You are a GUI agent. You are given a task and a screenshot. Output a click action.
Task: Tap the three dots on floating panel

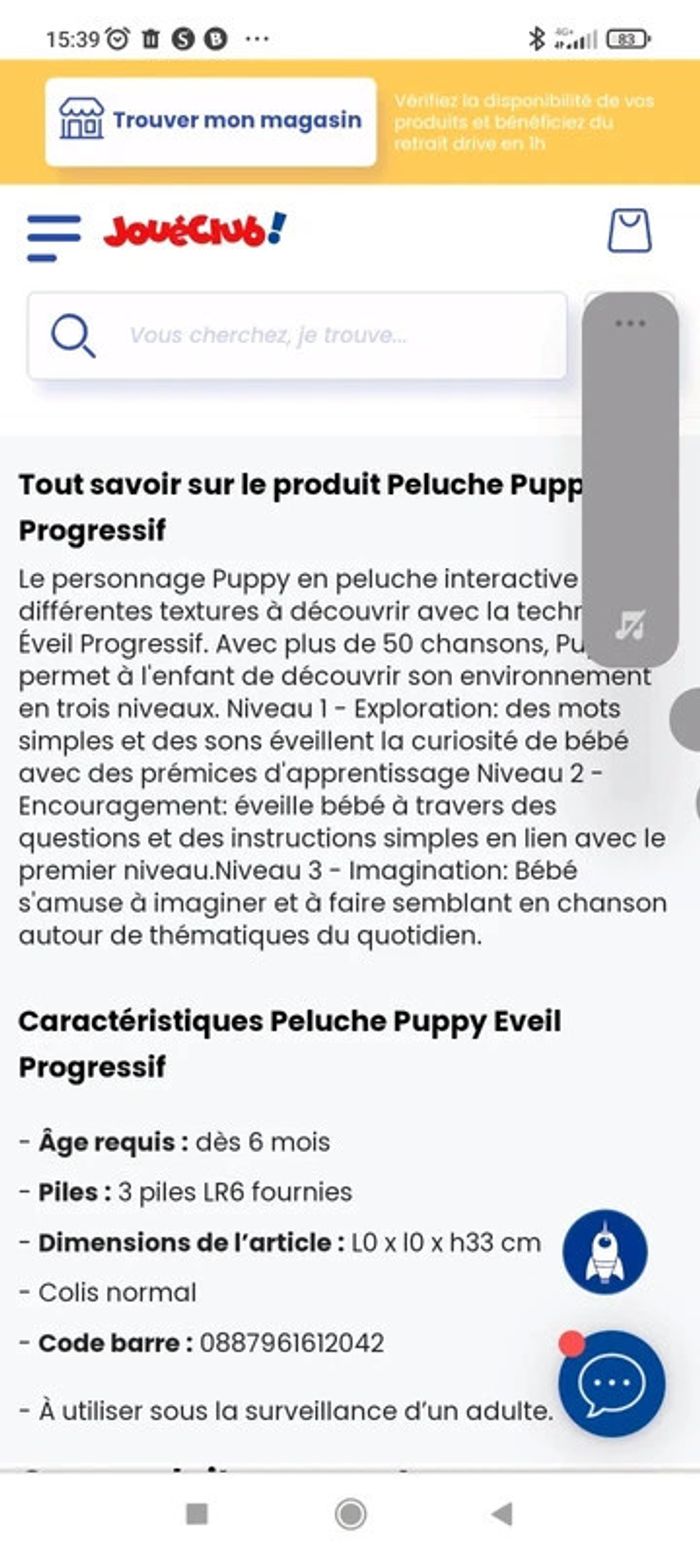tap(630, 323)
